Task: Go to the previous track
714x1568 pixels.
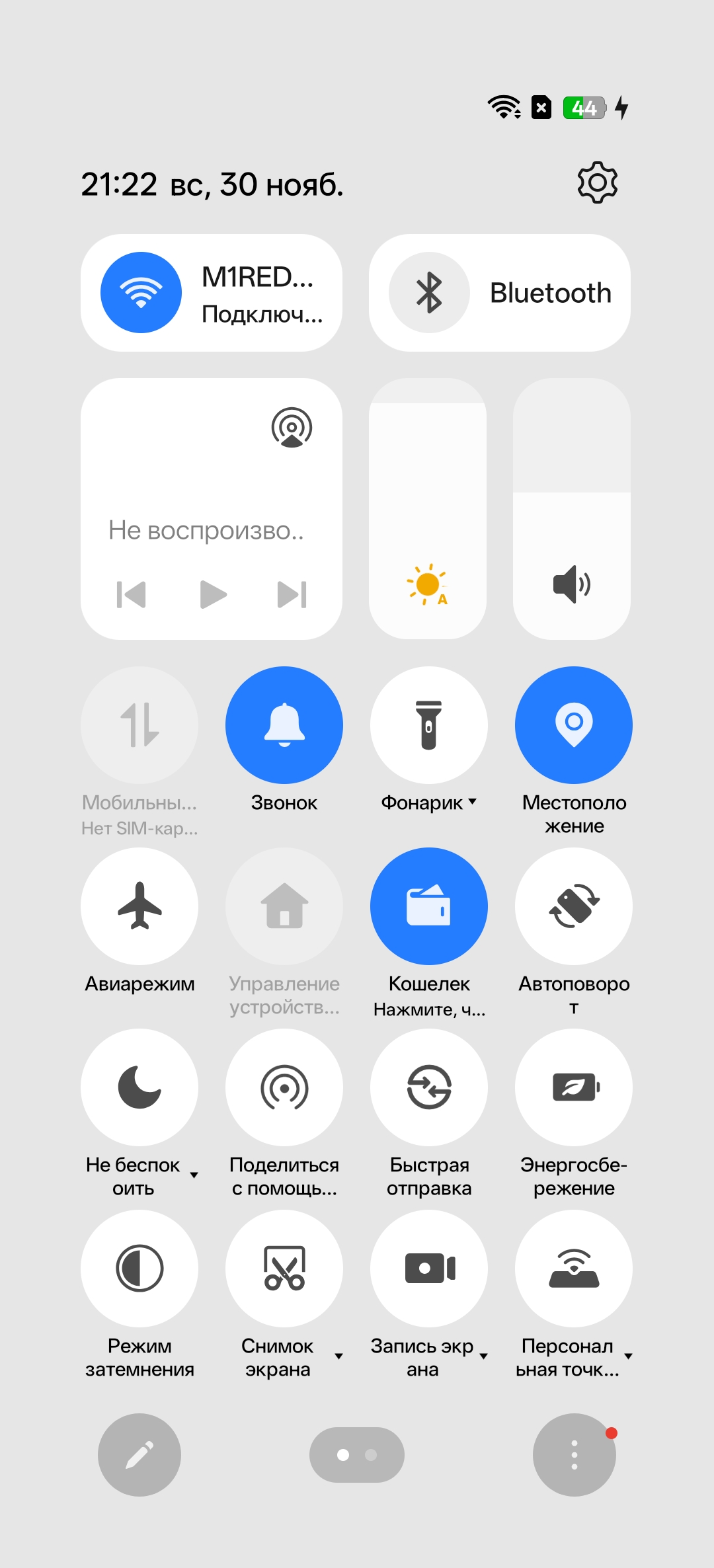Action: pos(132,594)
